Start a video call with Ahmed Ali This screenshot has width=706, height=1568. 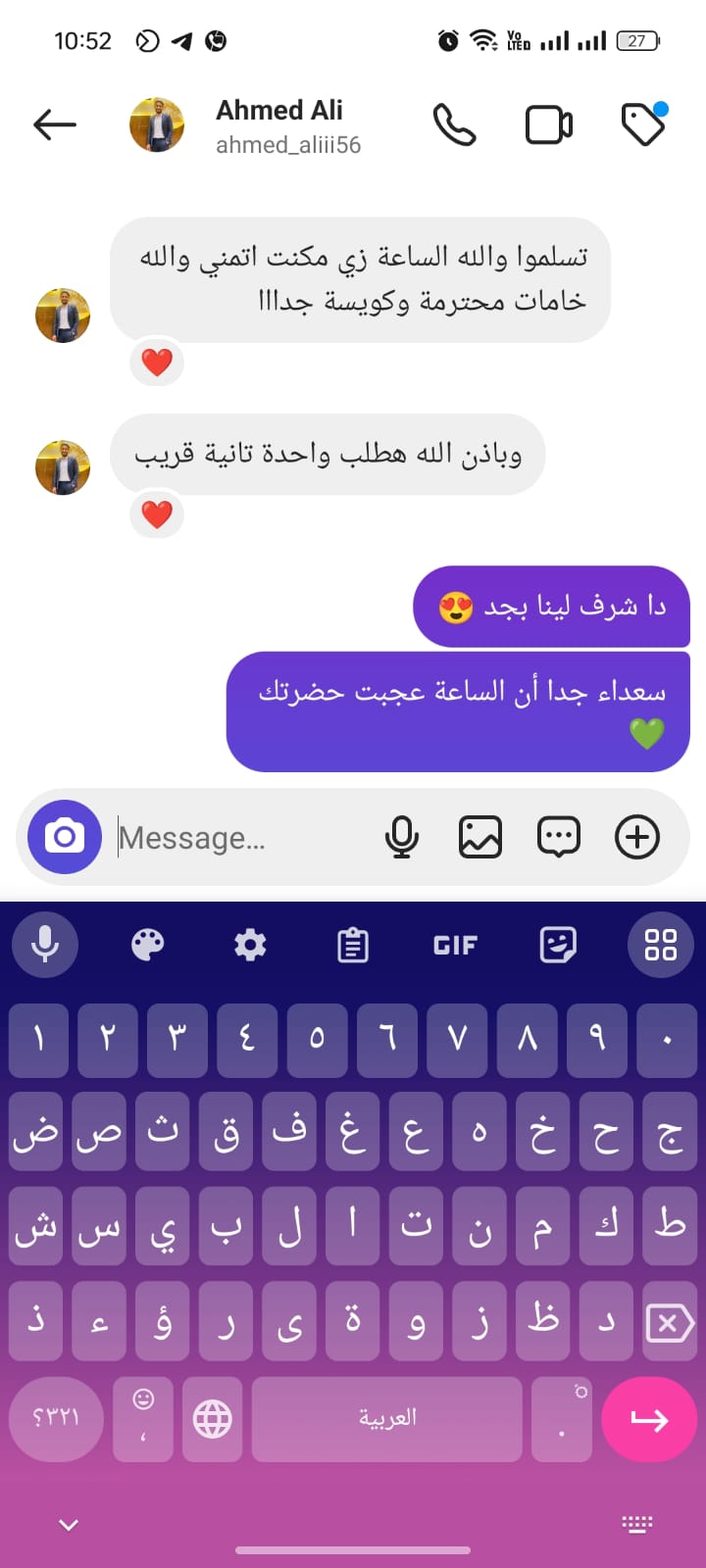point(549,124)
